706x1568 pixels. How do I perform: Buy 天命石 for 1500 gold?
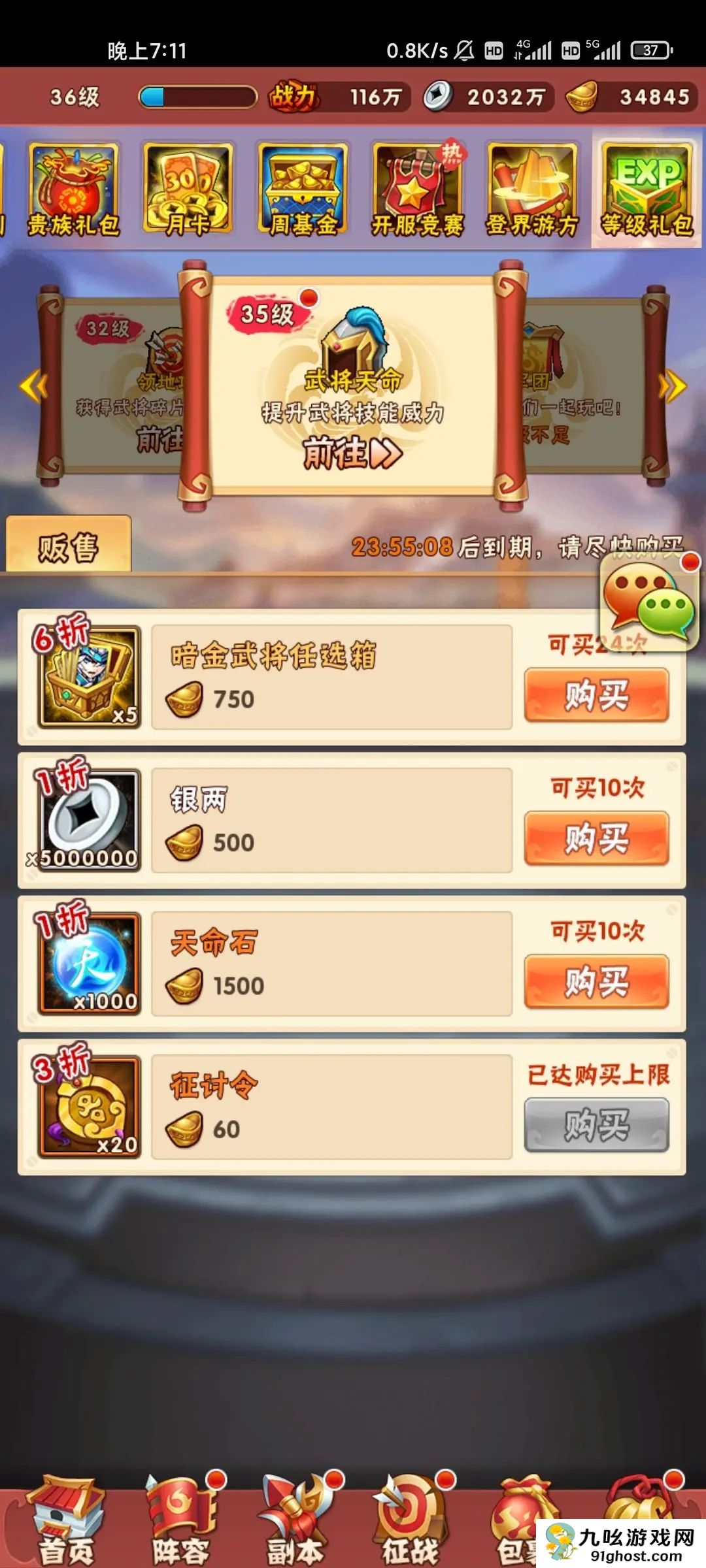596,981
